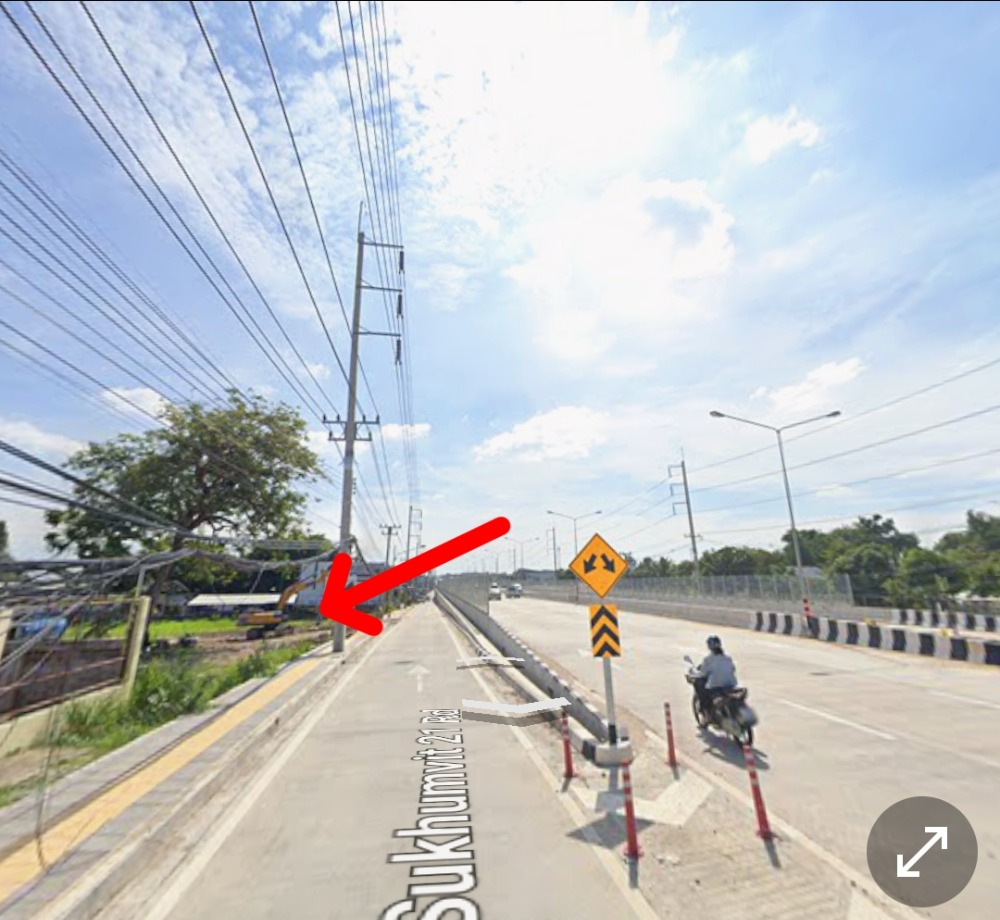Expand Street View to full screen
The height and width of the screenshot is (920, 1000).
coord(921,851)
